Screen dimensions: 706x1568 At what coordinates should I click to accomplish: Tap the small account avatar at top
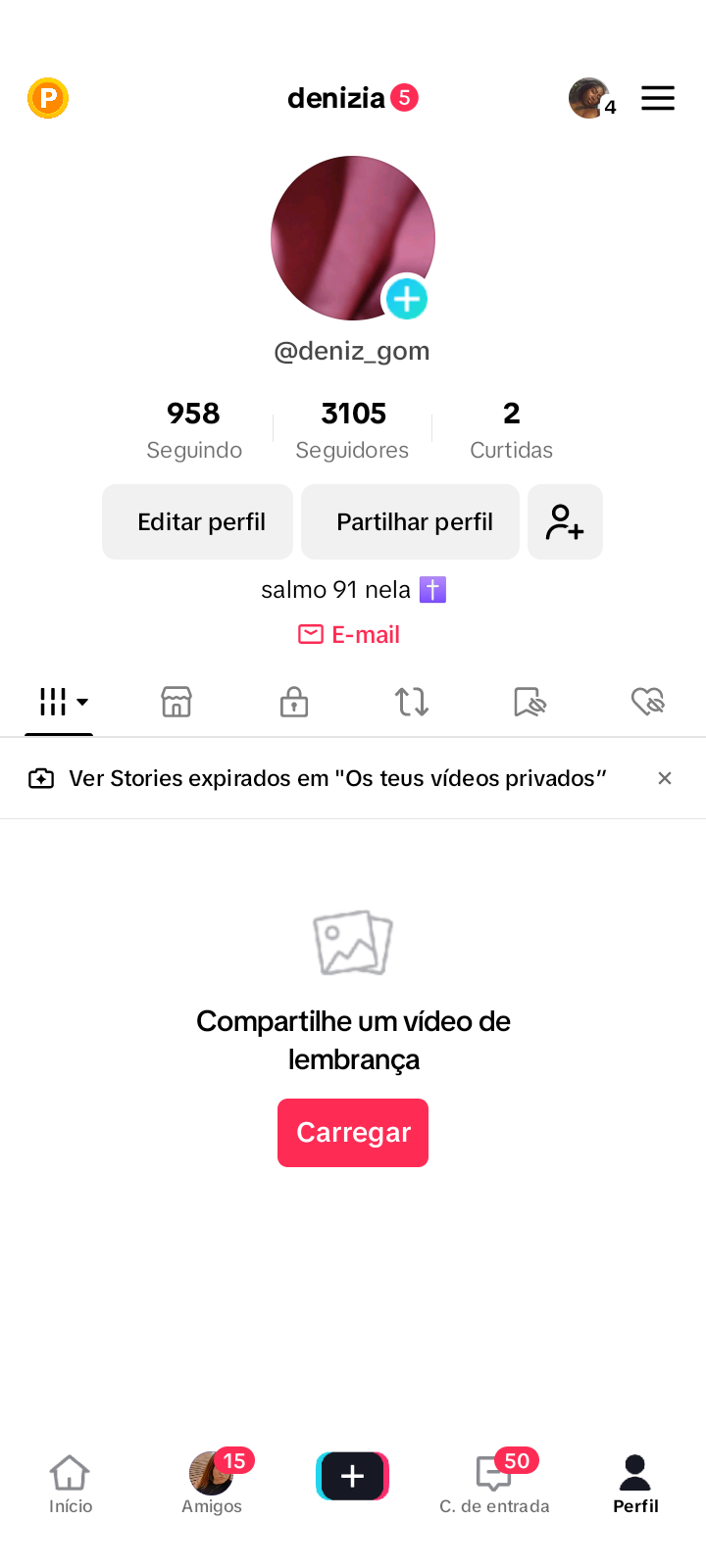coord(589,98)
